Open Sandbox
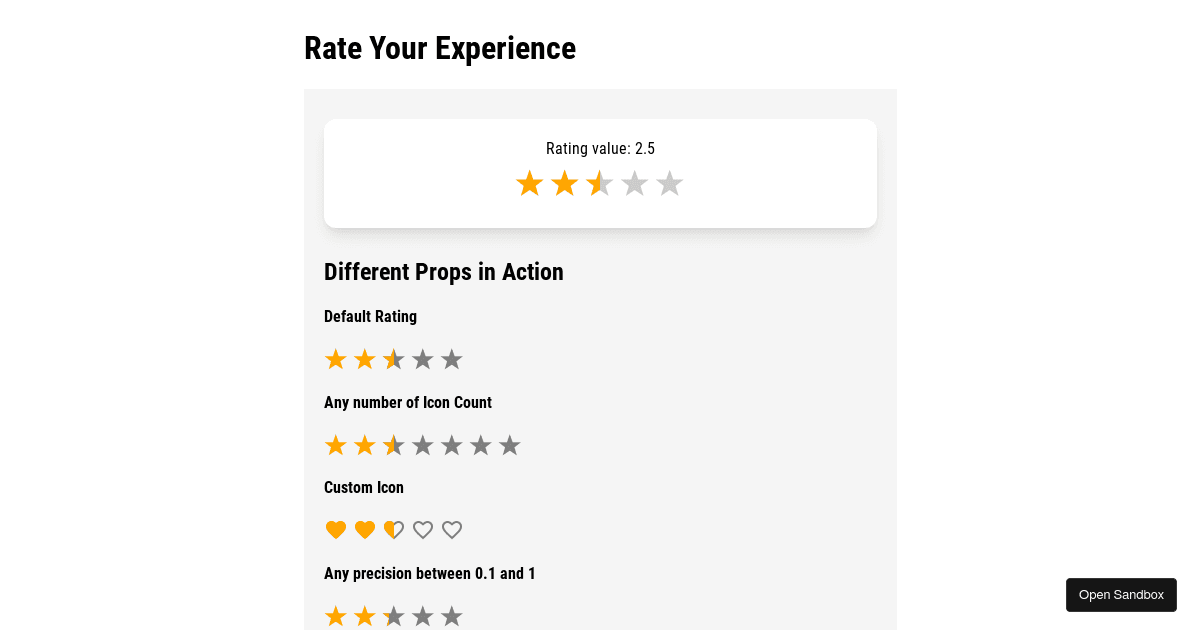1200x630 pixels. 1121,595
